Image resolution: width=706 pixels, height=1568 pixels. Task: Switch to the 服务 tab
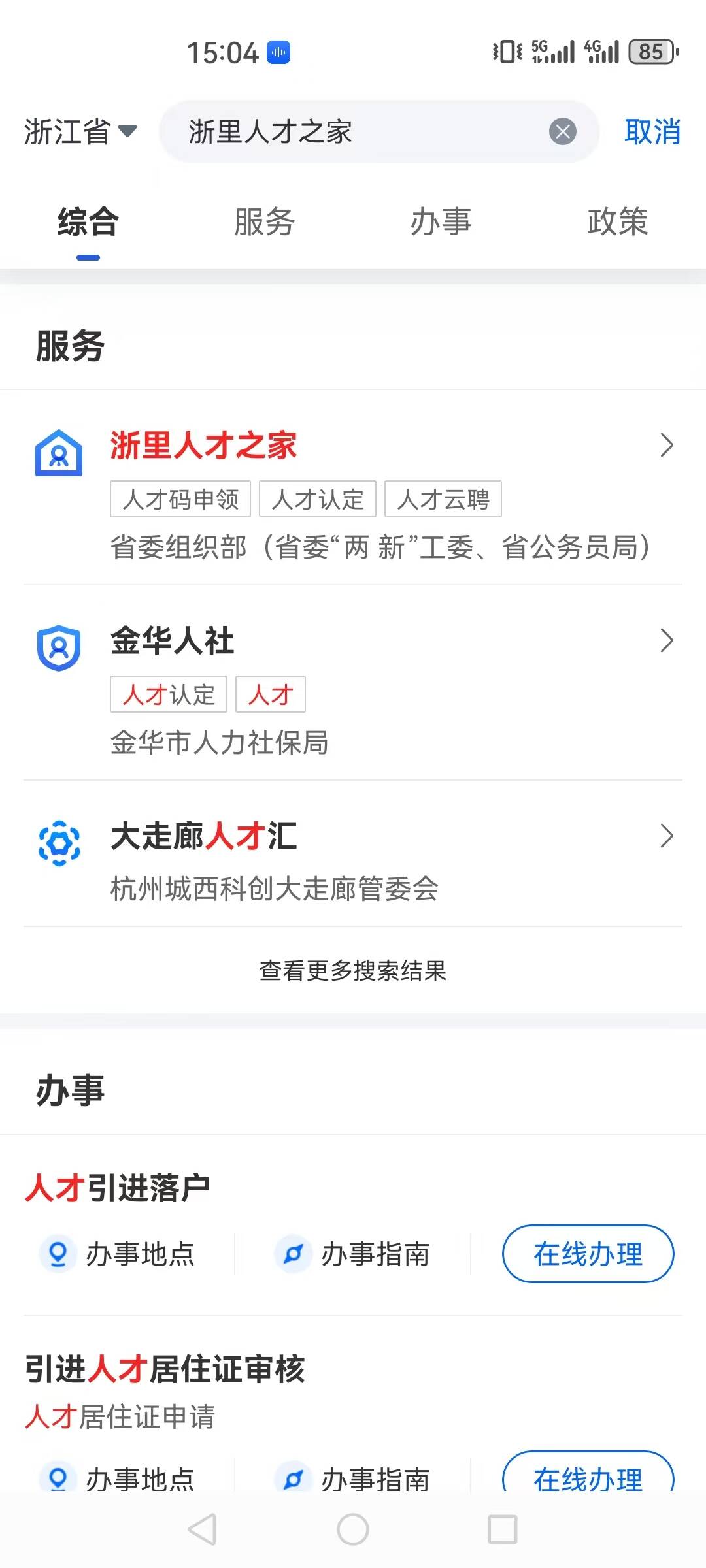tap(265, 221)
